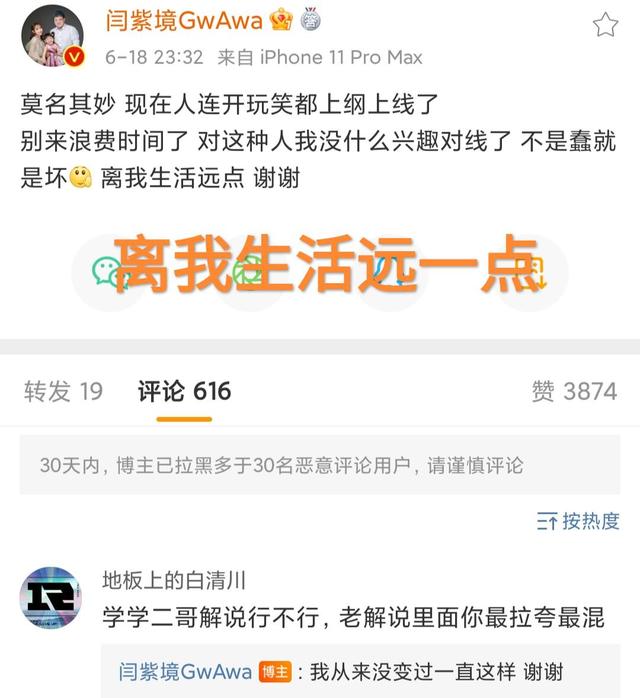Favorite this post with the star icon

click(x=605, y=24)
